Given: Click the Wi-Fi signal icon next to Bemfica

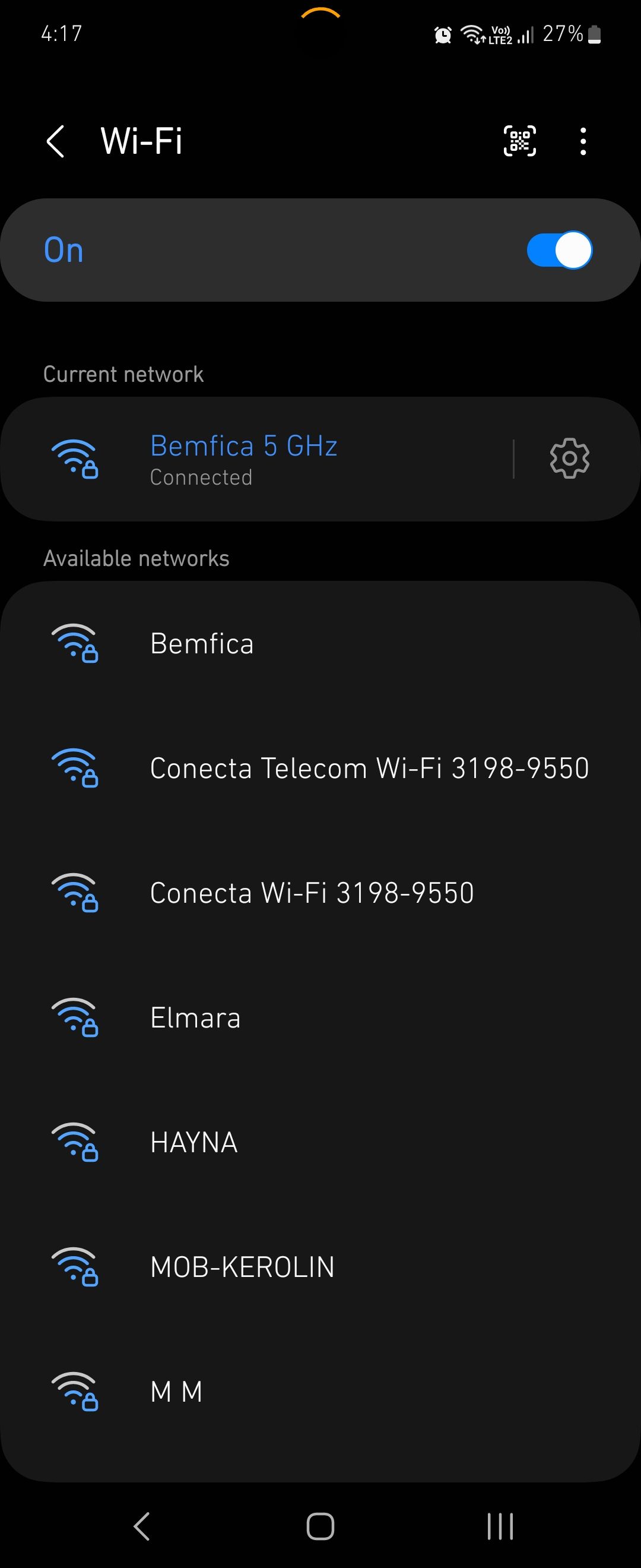Looking at the screenshot, I should coord(75,644).
